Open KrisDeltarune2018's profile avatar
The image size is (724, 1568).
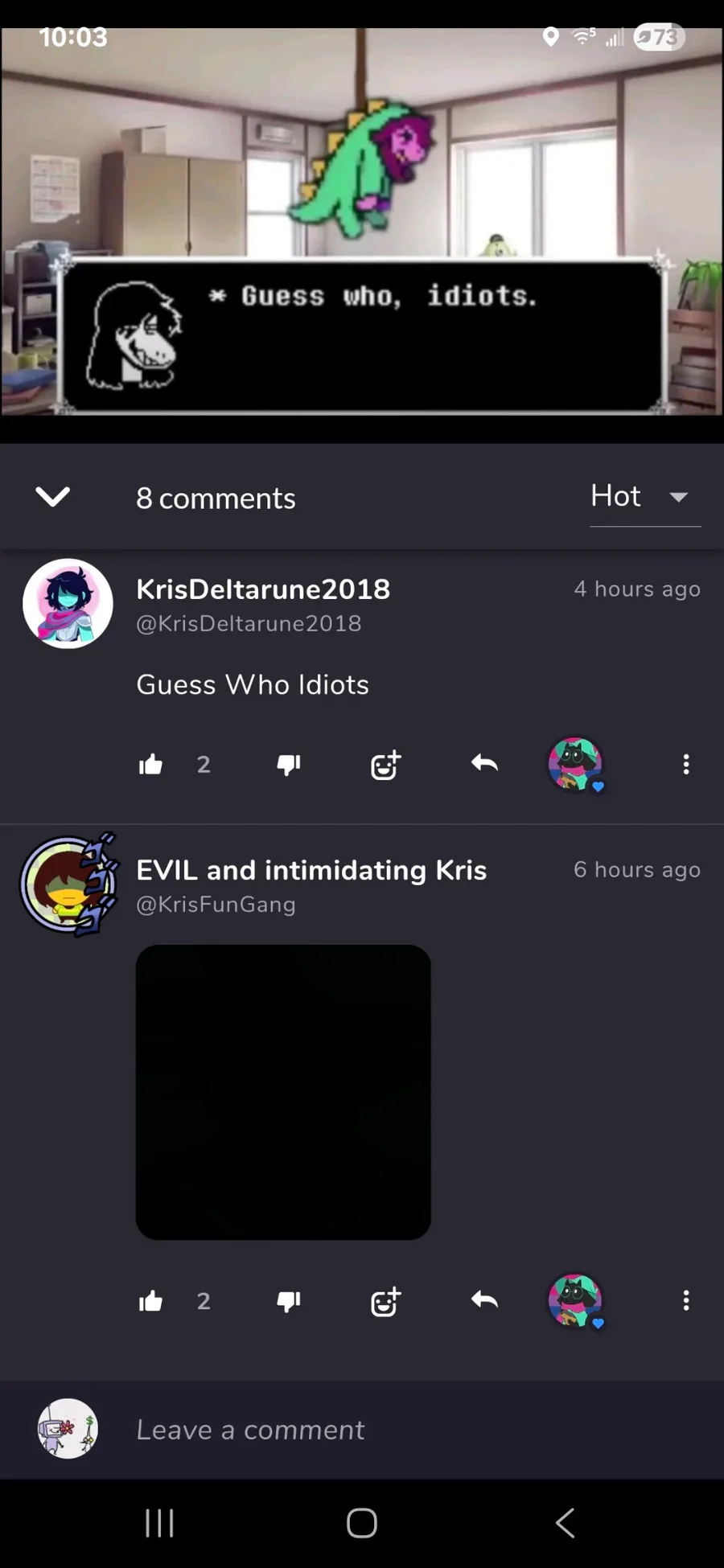click(68, 604)
